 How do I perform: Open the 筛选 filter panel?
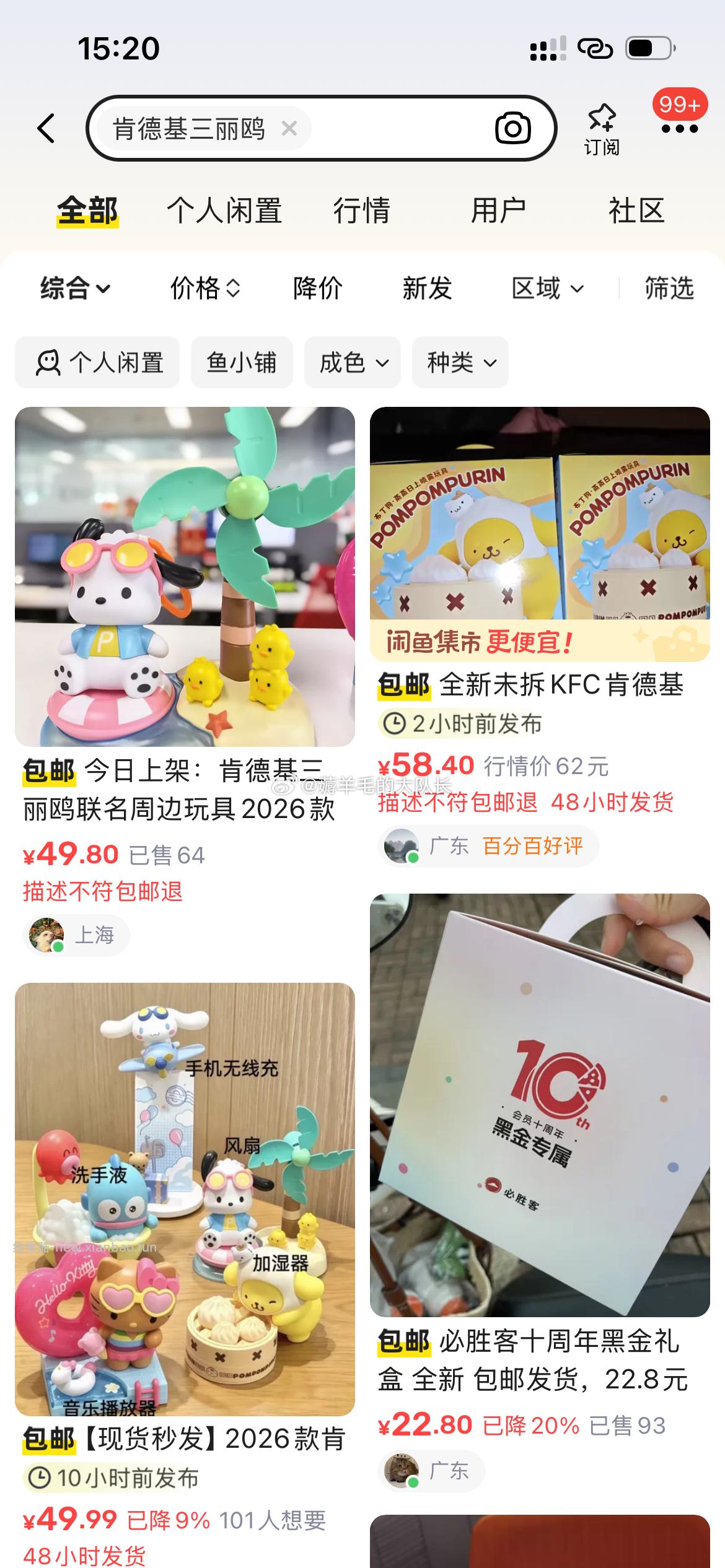coord(669,289)
